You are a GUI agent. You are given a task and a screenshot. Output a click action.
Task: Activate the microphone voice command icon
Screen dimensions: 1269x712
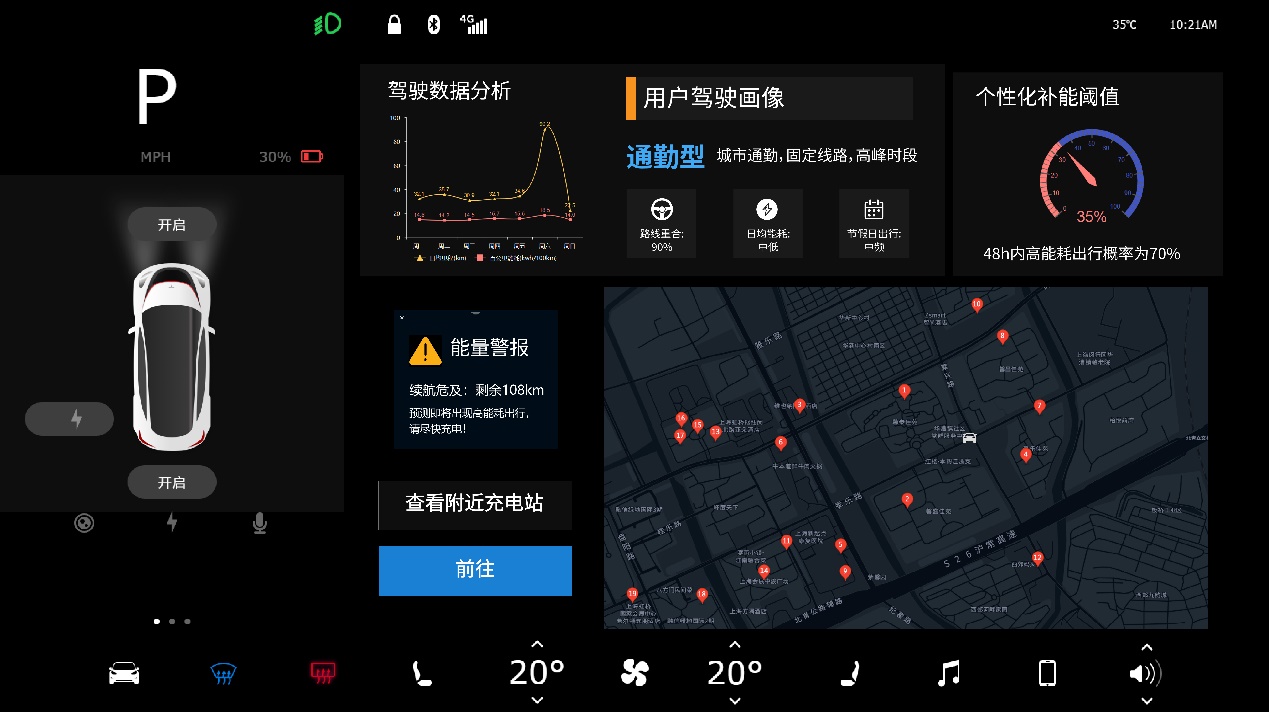click(x=260, y=522)
